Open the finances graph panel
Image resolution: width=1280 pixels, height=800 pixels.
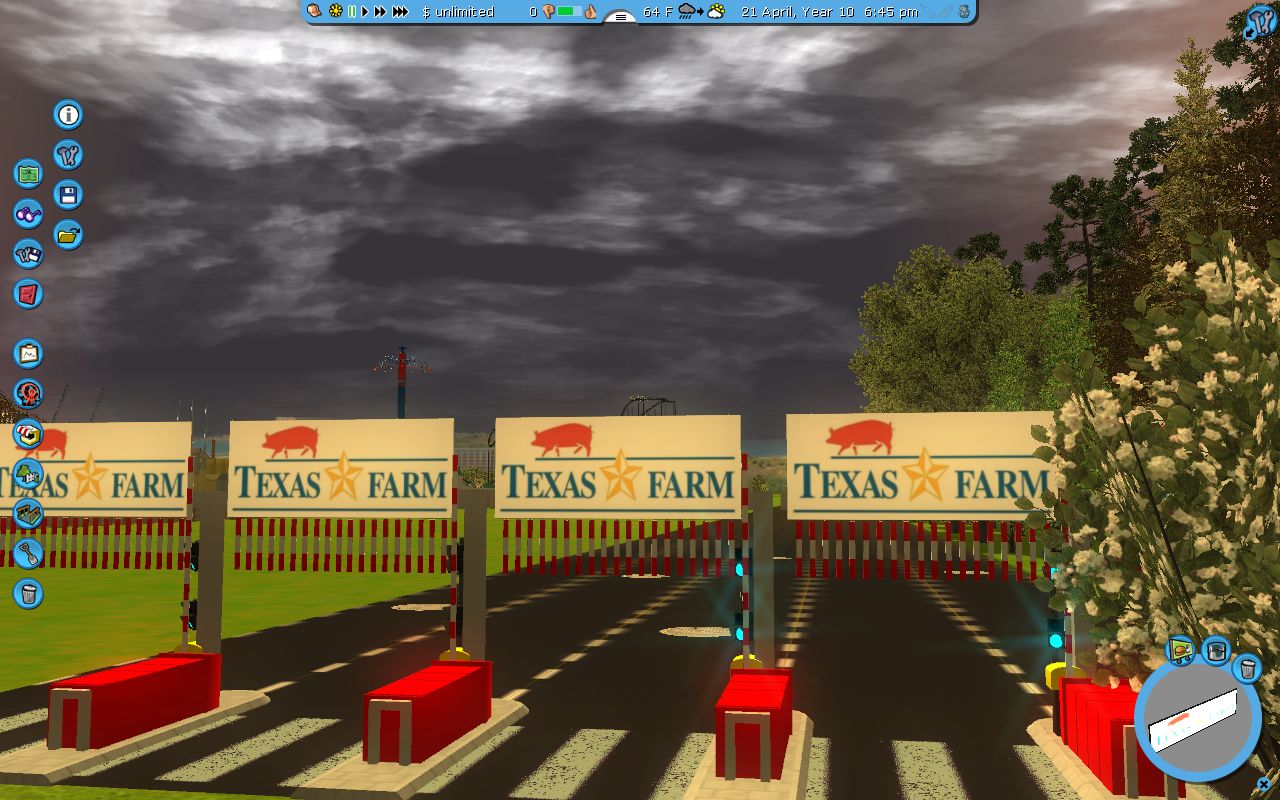pos(28,353)
